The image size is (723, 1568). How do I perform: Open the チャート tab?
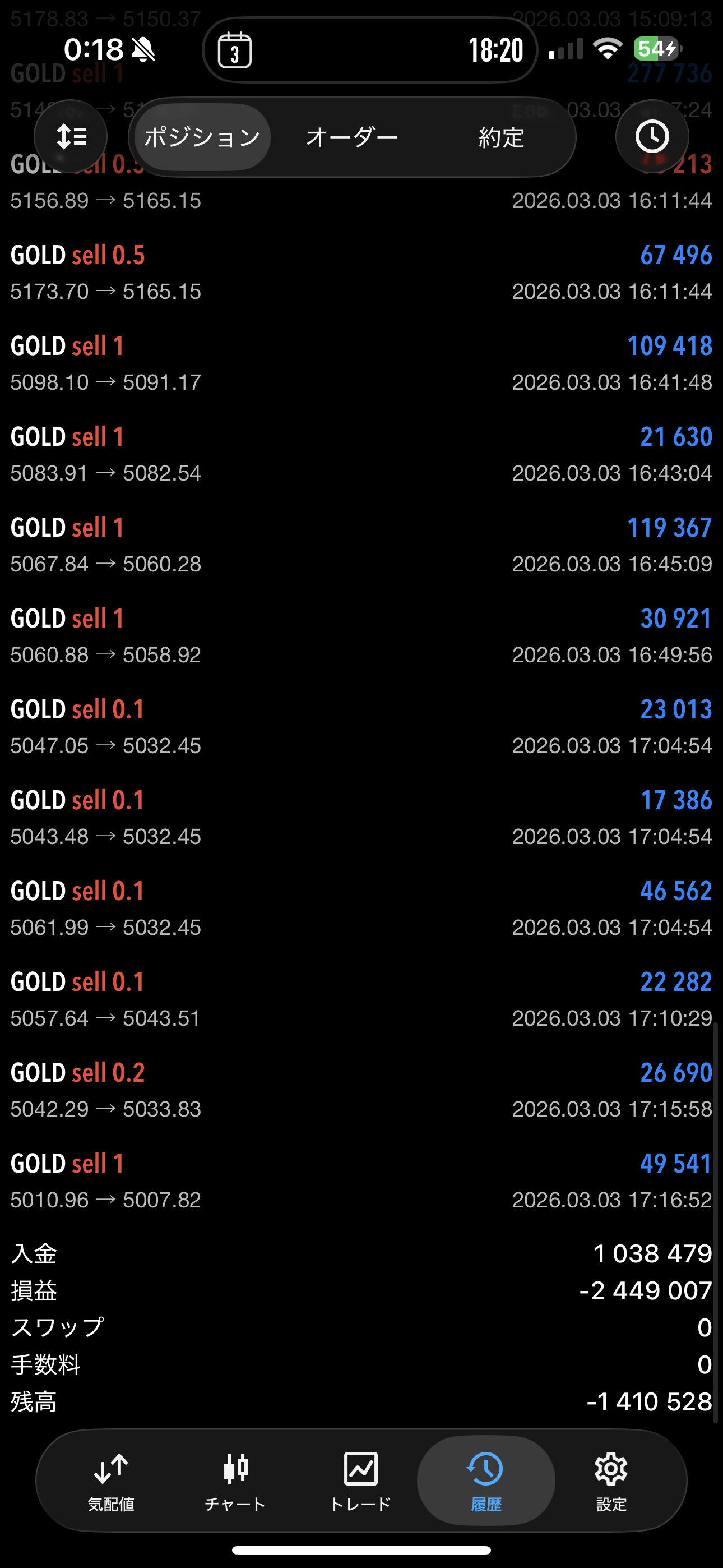click(235, 1481)
